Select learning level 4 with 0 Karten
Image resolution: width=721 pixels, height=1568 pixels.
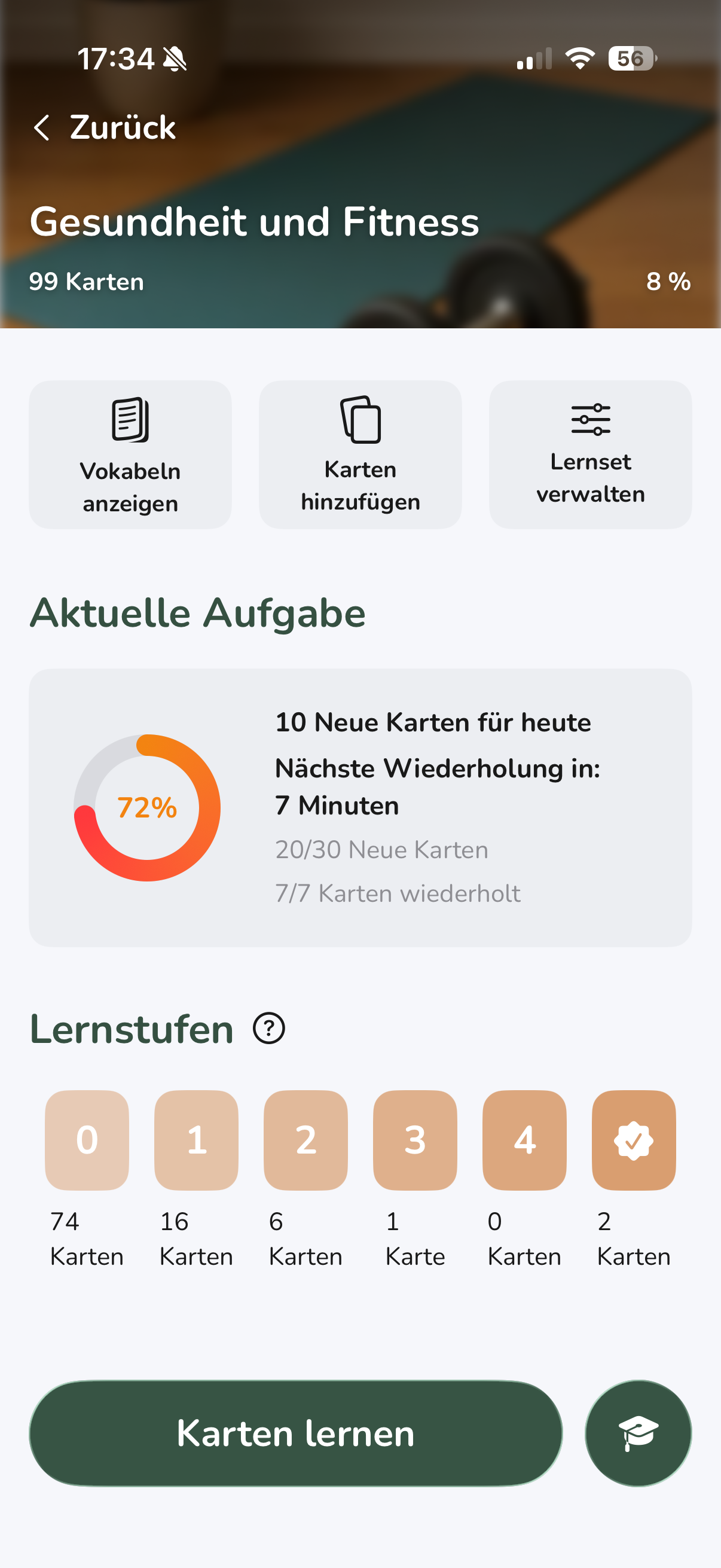point(524,1140)
